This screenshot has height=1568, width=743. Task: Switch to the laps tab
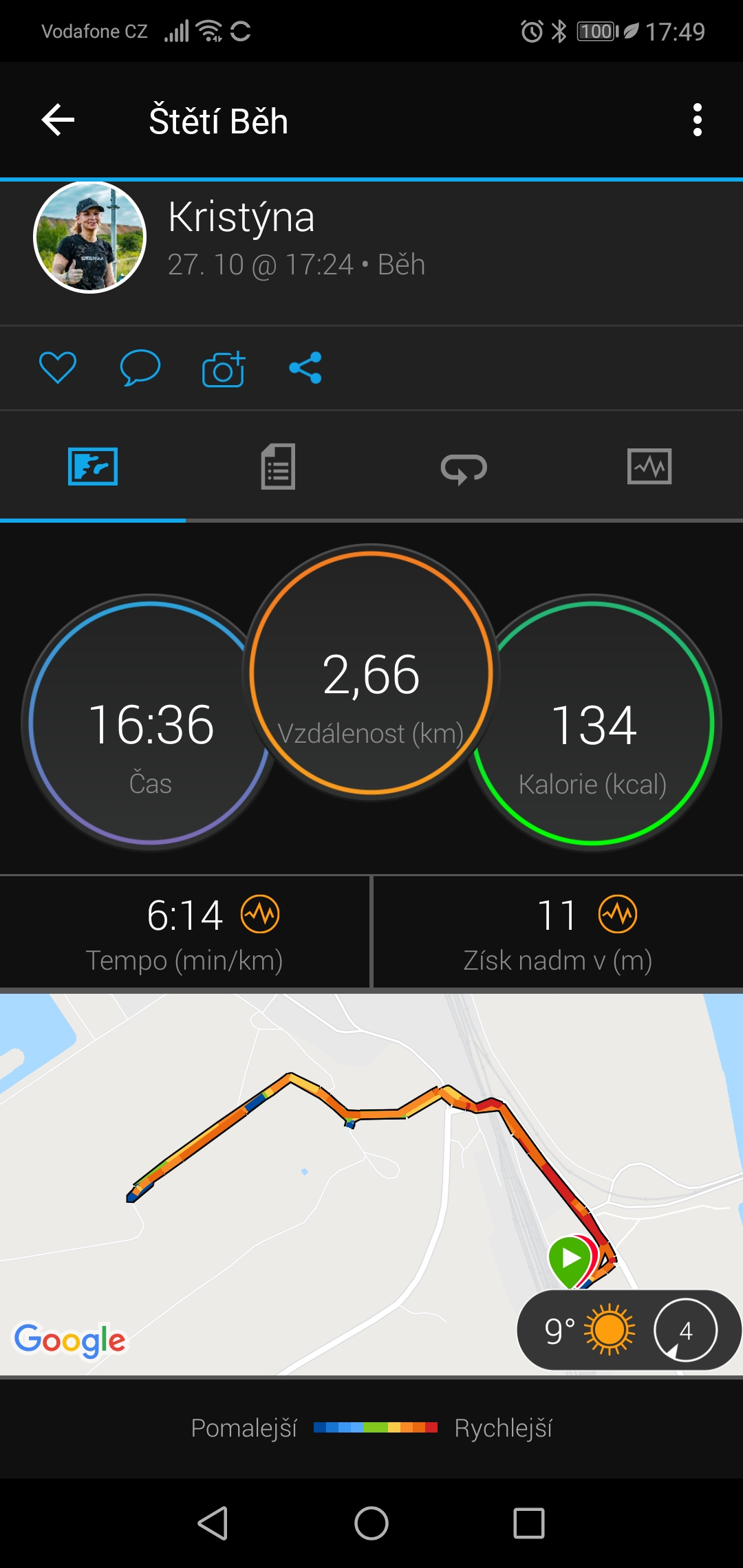click(464, 468)
